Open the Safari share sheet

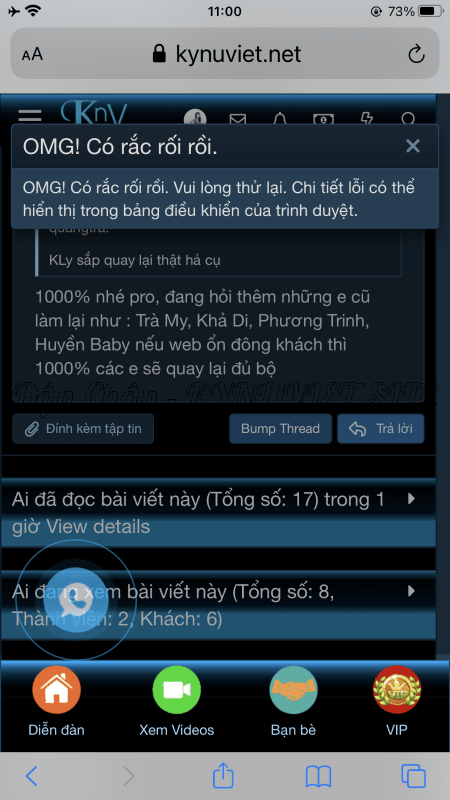click(223, 775)
